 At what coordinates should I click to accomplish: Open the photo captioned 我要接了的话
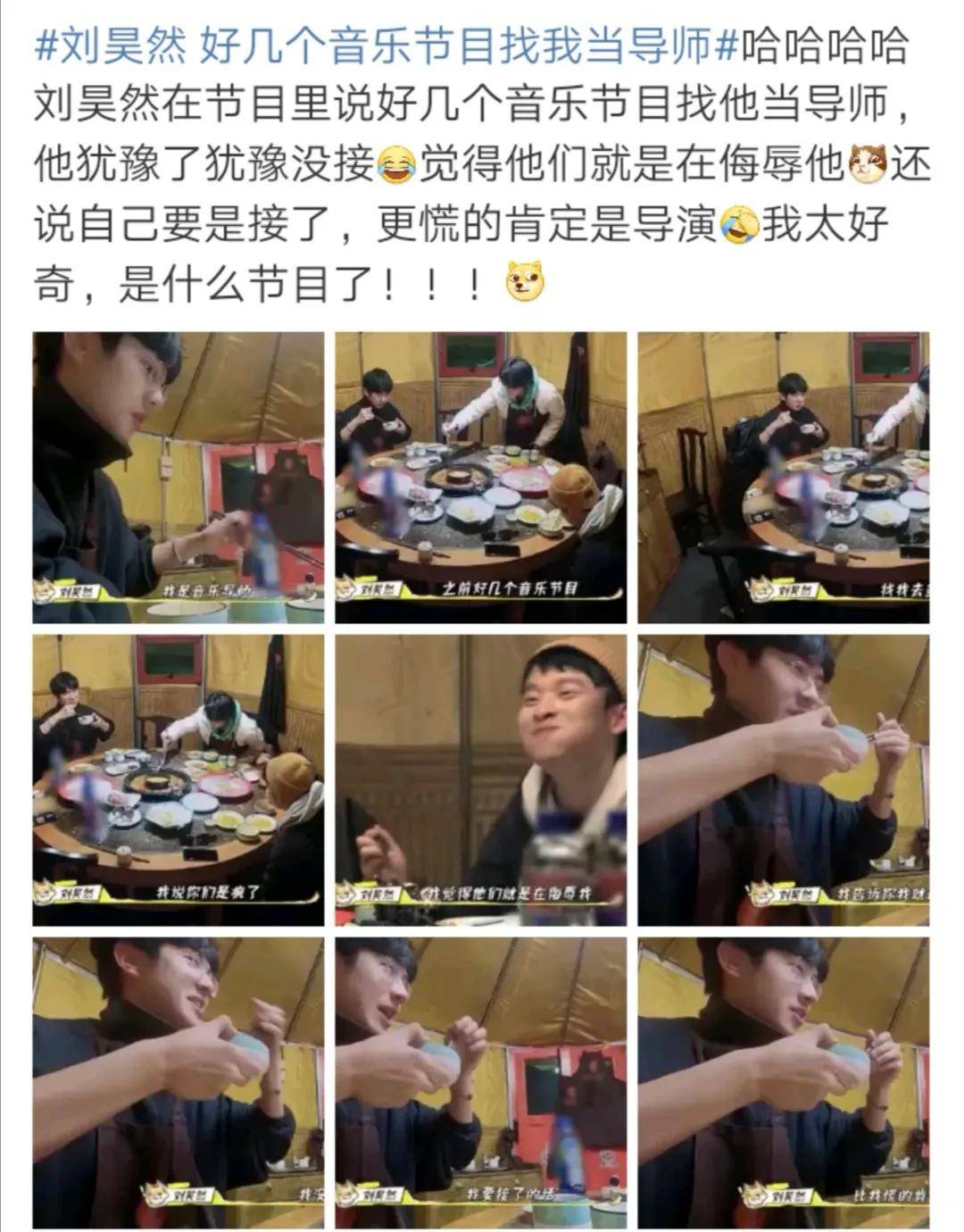point(480,1082)
